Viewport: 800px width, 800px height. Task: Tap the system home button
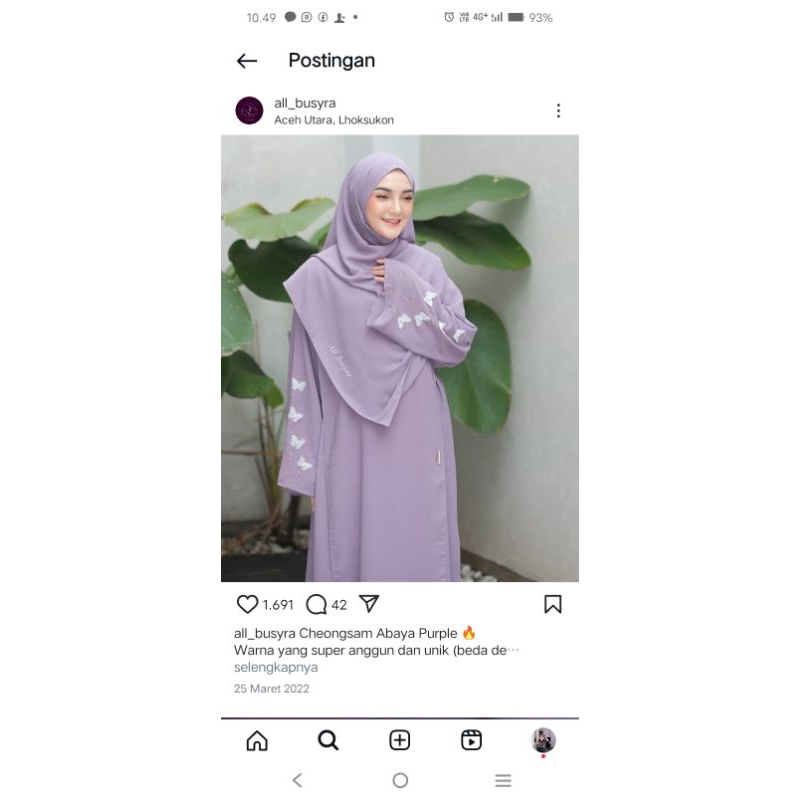(x=400, y=781)
